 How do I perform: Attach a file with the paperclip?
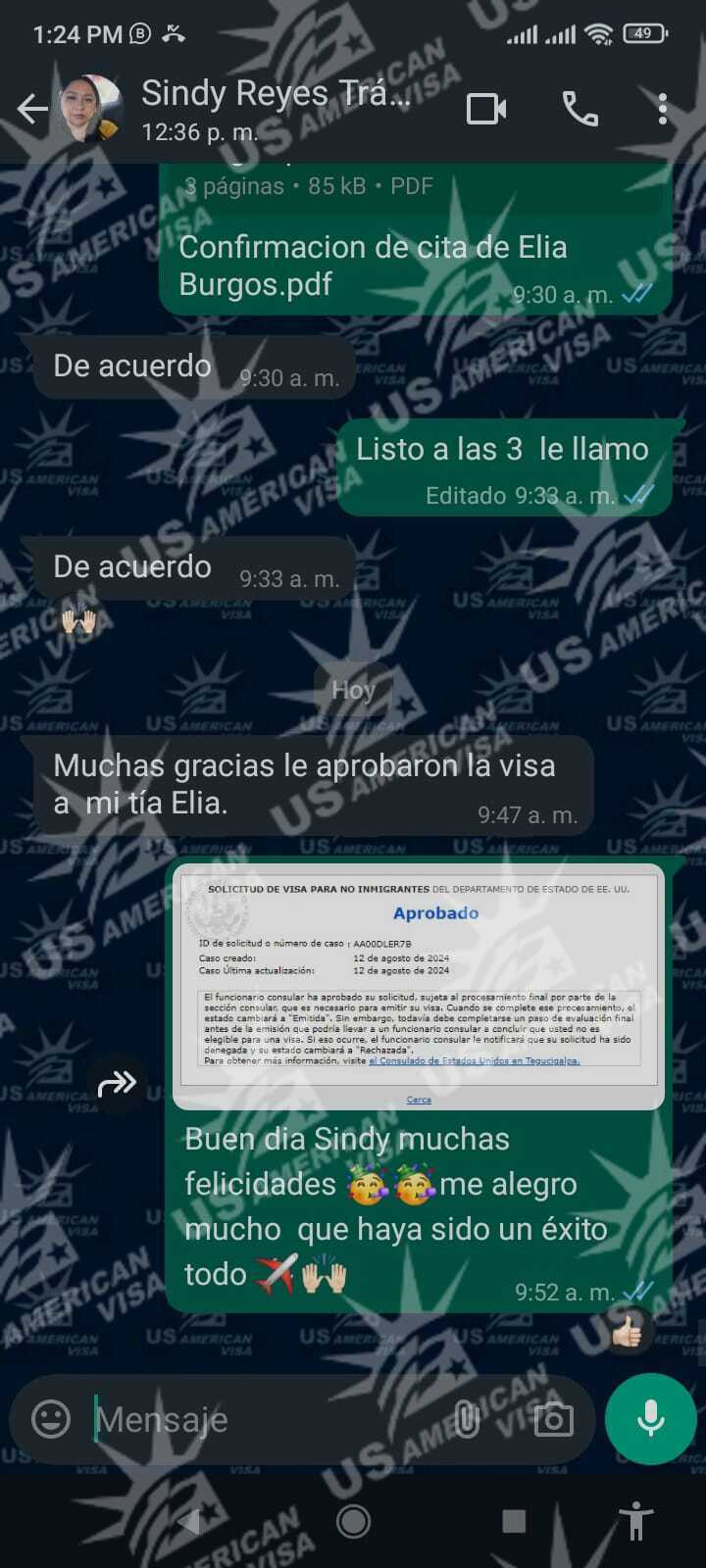468,1419
